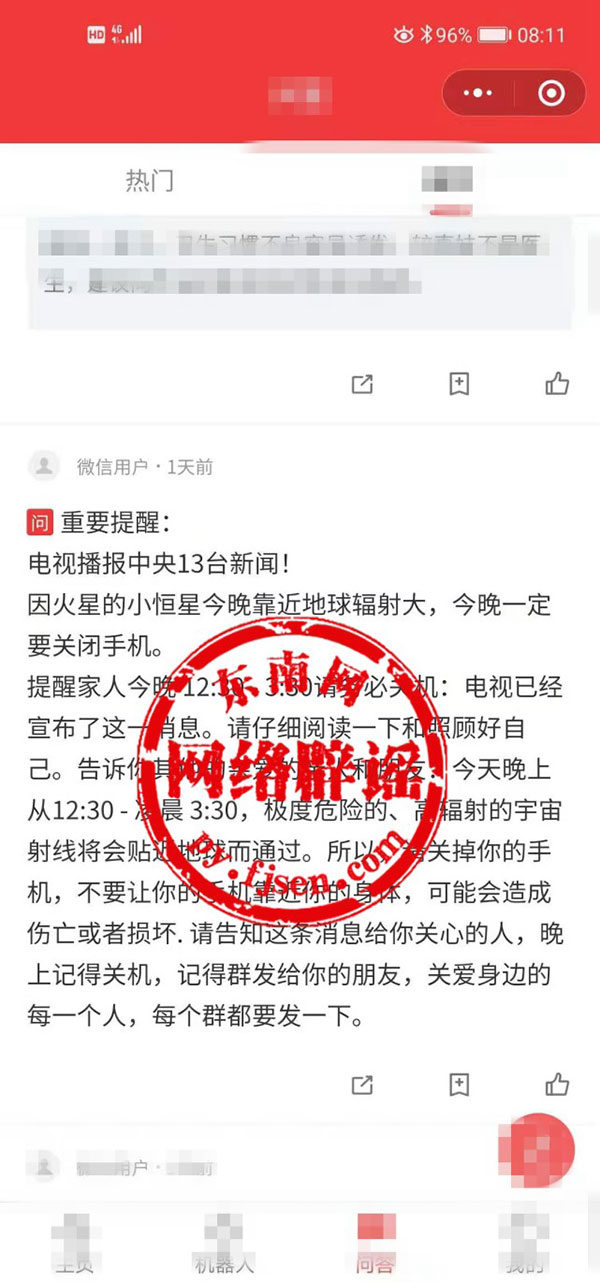Tap the red floating action button
The height and width of the screenshot is (1283, 600).
coord(536,1146)
